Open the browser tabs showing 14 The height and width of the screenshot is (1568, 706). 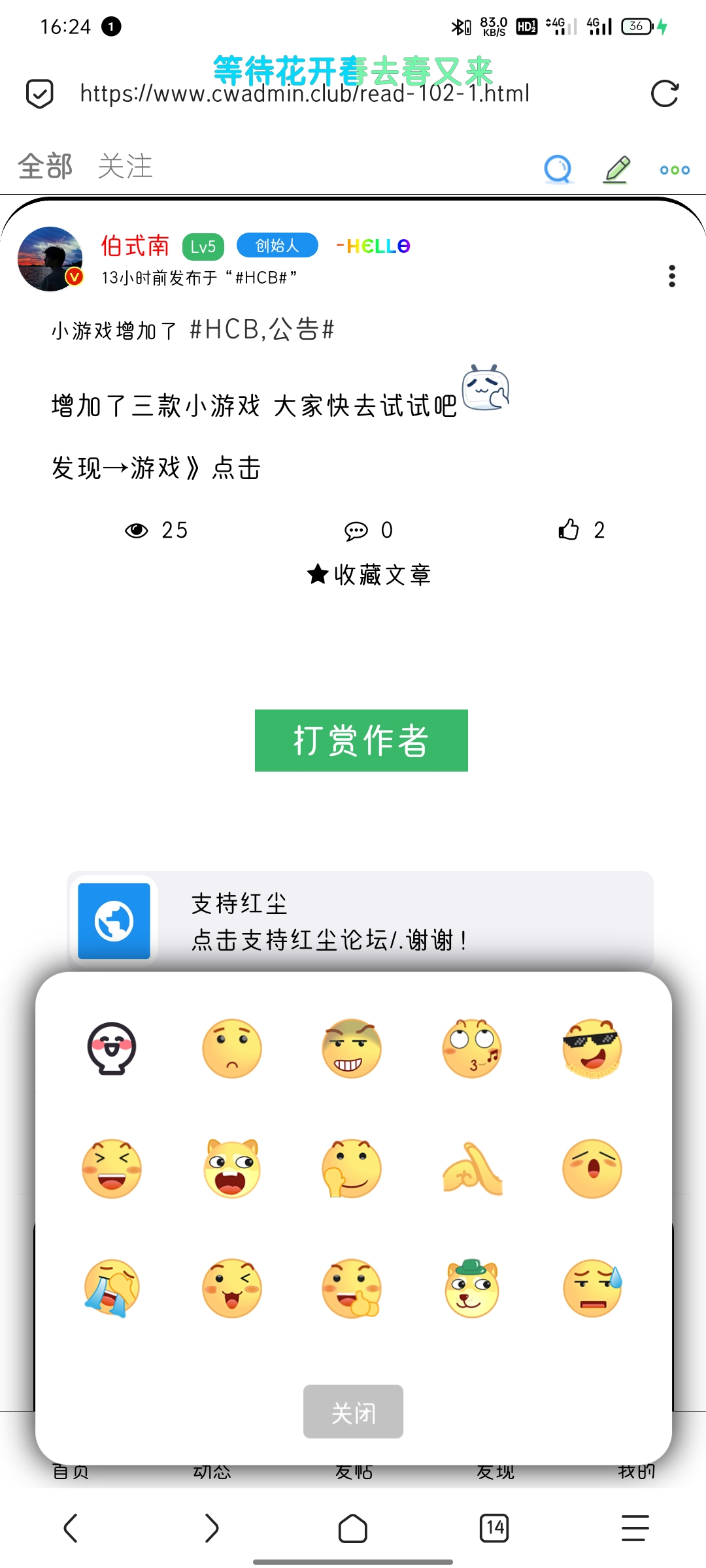point(494,1528)
